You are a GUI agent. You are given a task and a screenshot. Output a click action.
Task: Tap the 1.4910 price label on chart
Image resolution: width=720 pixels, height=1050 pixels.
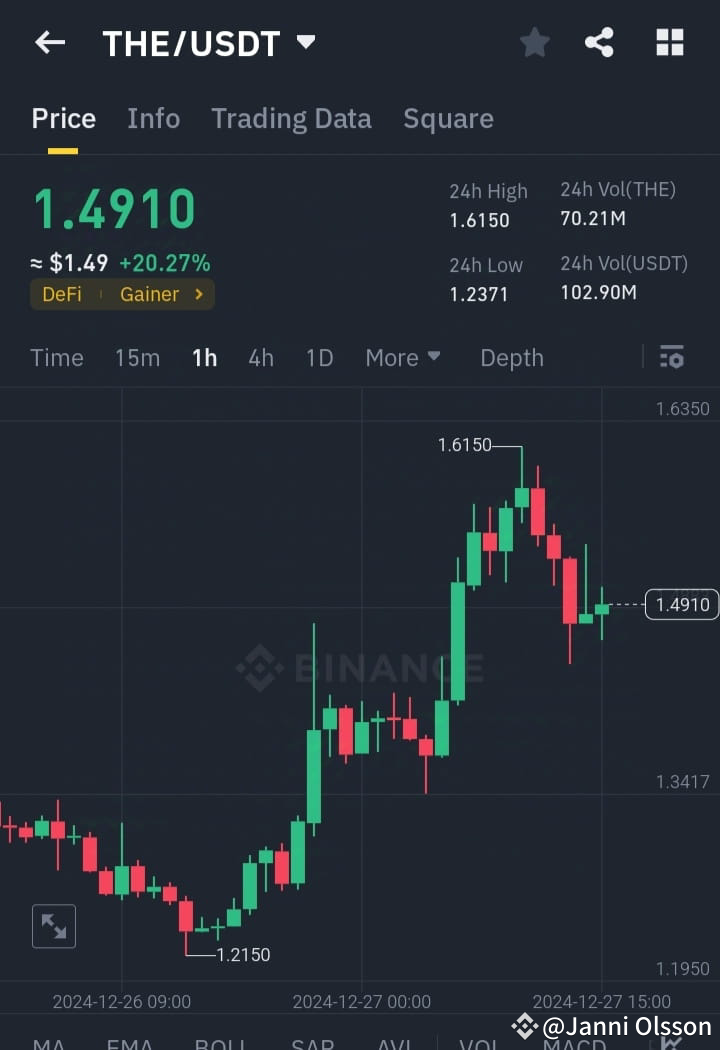(682, 604)
